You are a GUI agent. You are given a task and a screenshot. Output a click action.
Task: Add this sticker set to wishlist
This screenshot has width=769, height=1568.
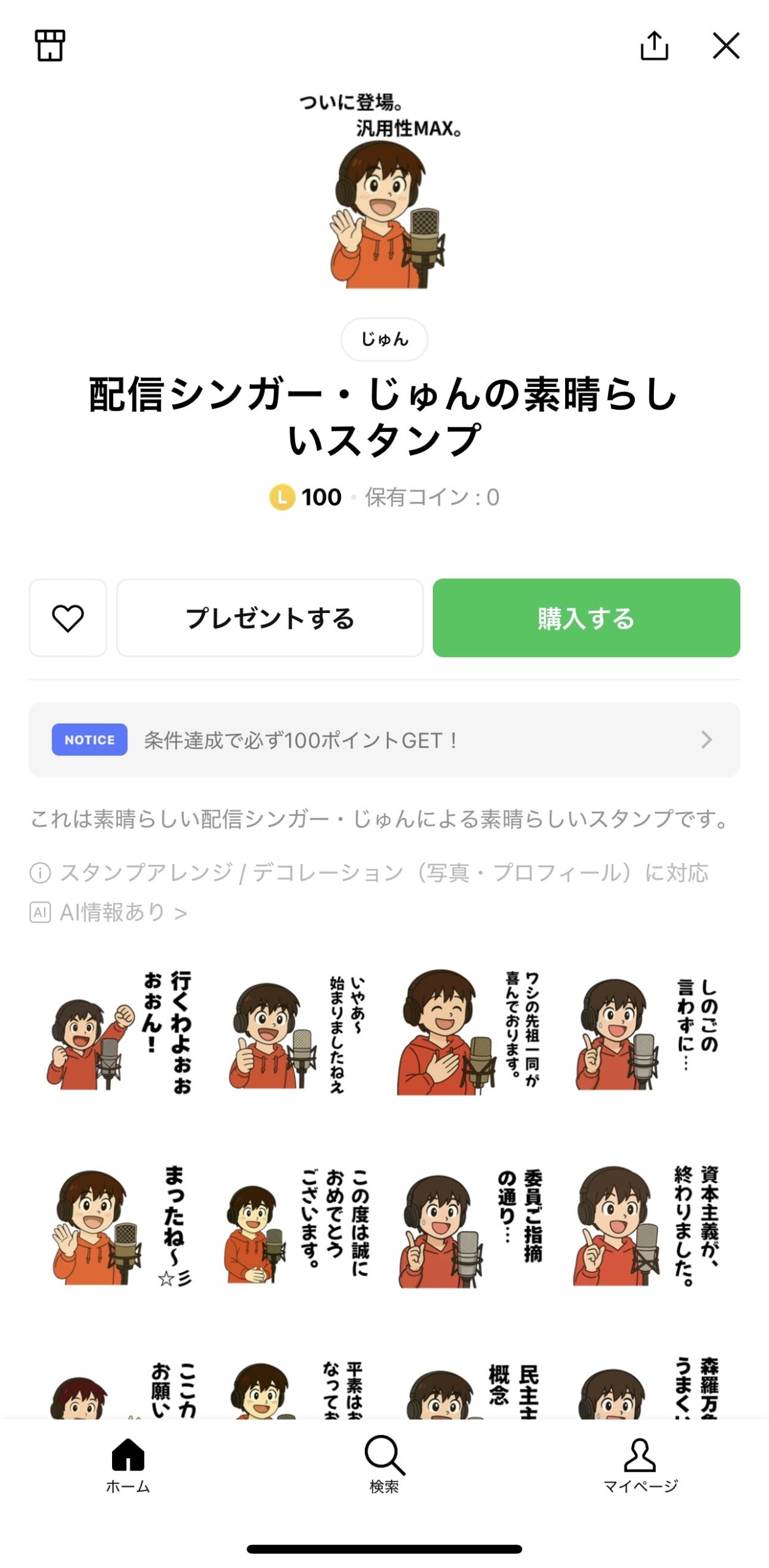pyautogui.click(x=68, y=618)
